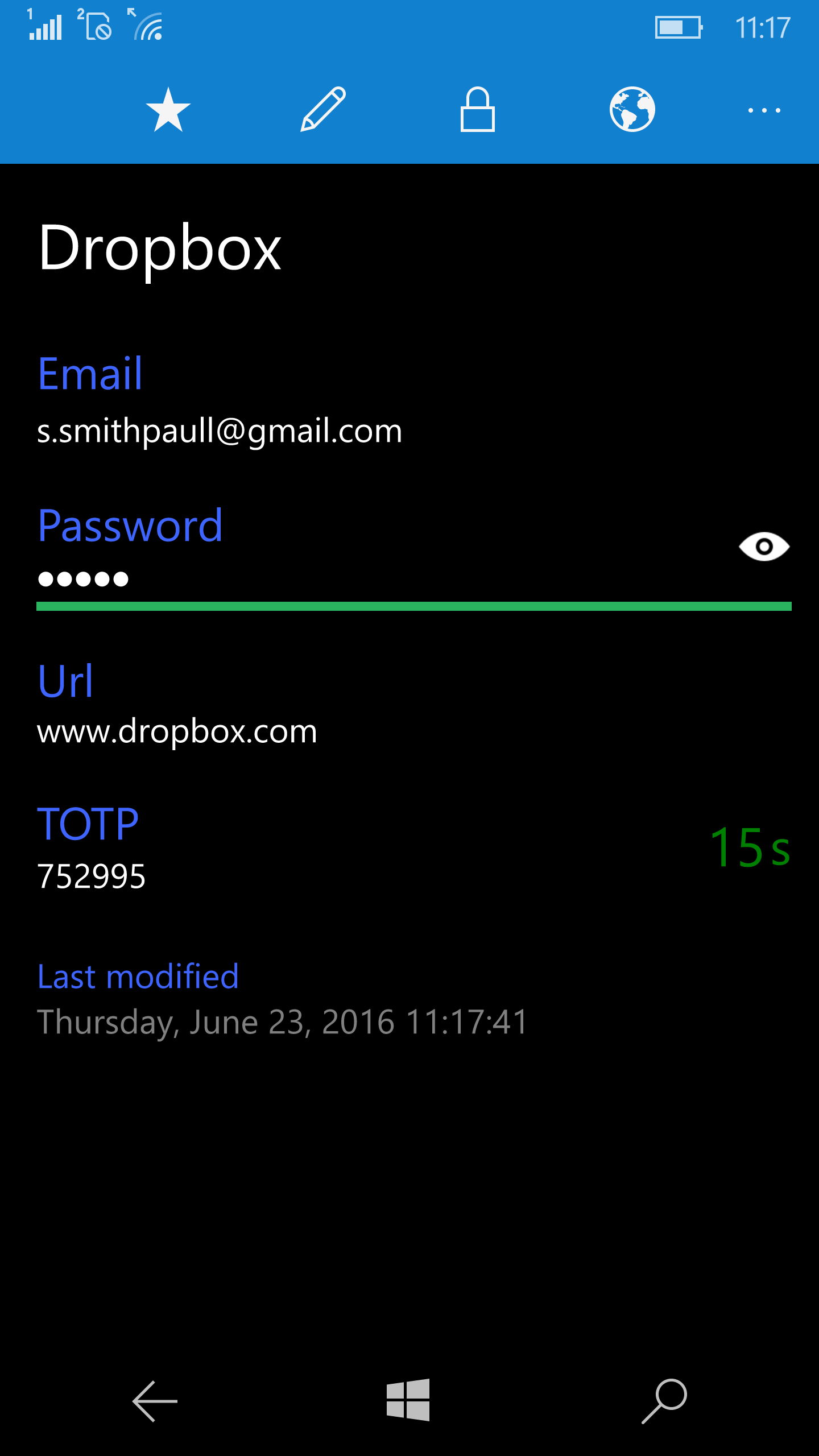819x1456 pixels.
Task: Edit the Dropbox entry with the pencil
Action: click(x=323, y=109)
